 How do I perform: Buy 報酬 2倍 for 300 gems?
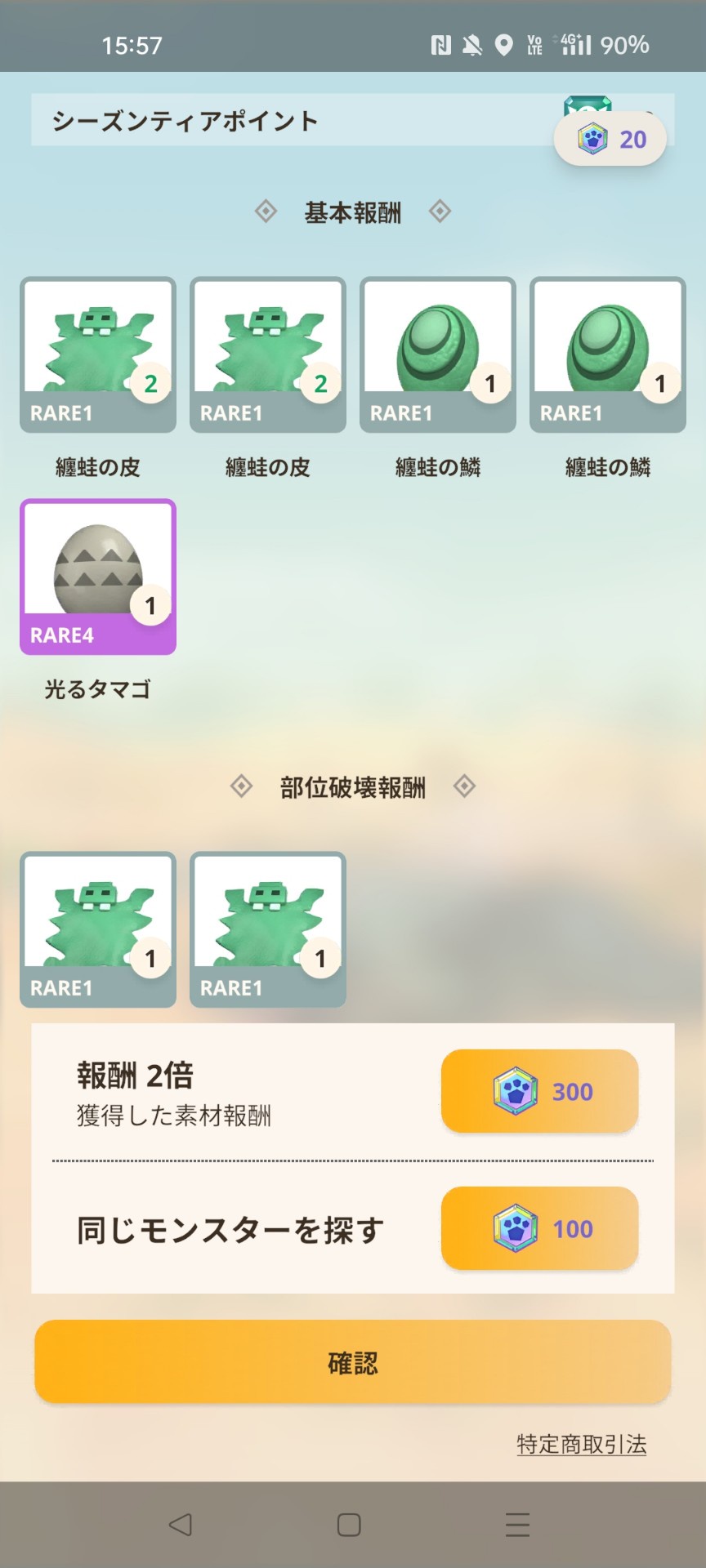coord(539,1091)
